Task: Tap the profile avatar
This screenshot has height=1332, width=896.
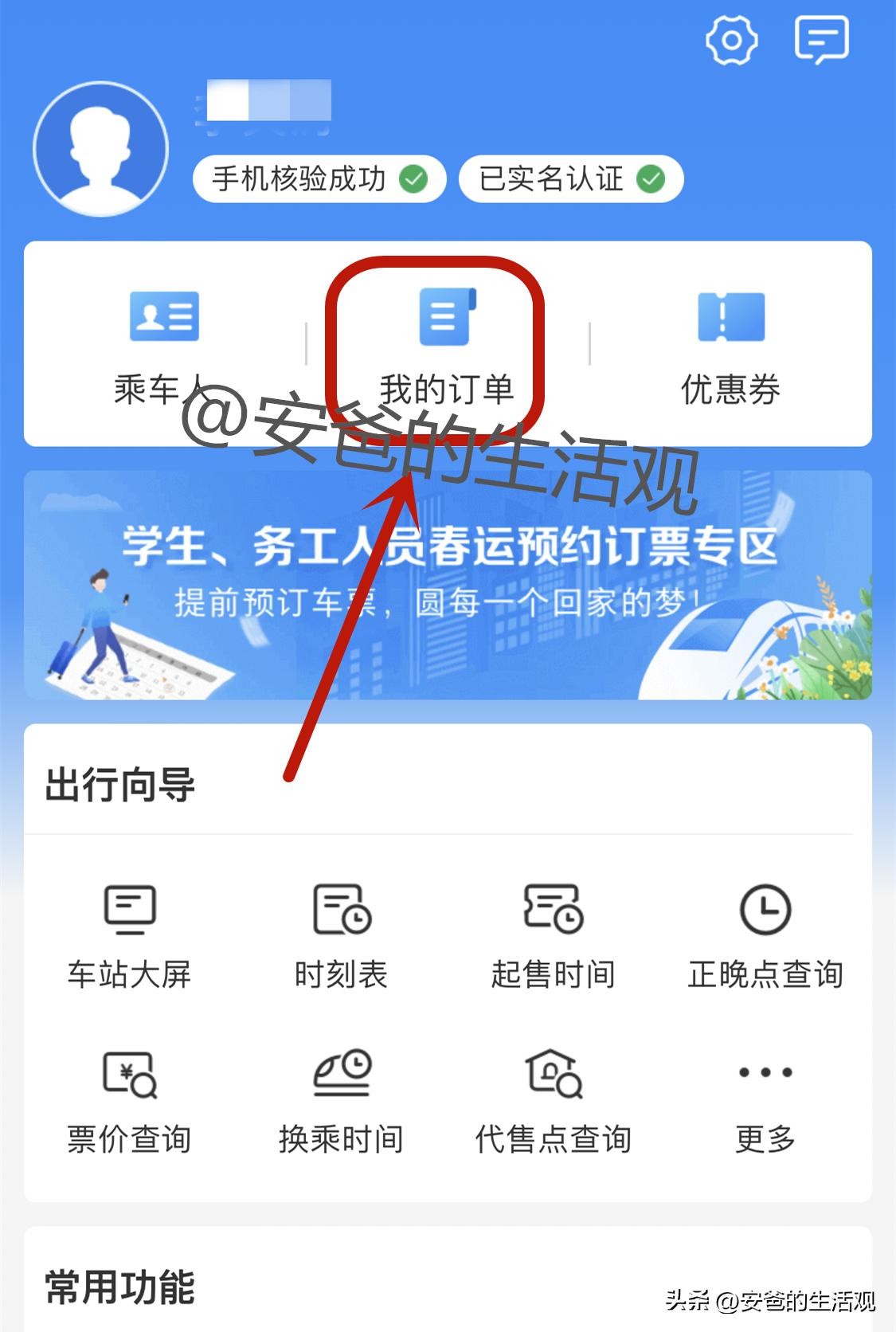Action: pos(100,150)
